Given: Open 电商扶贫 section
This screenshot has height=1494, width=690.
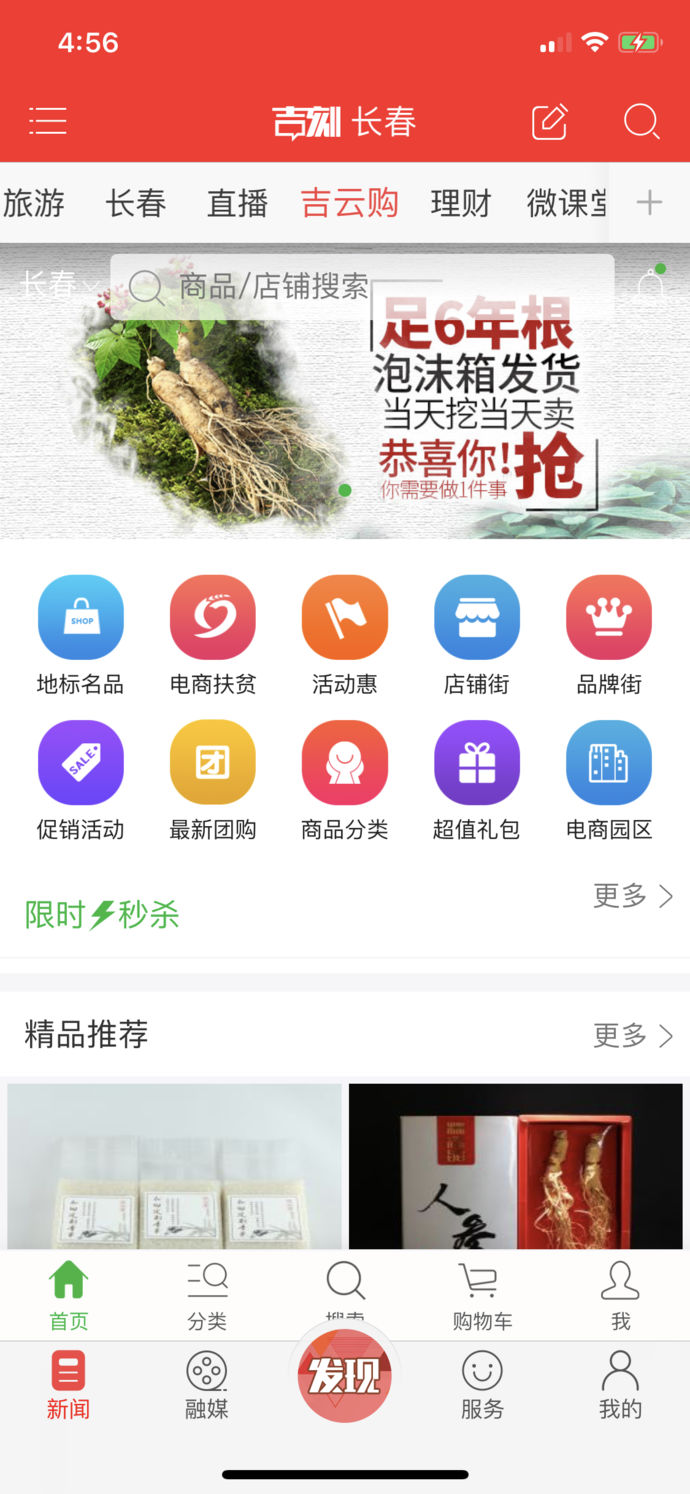Looking at the screenshot, I should pyautogui.click(x=212, y=636).
